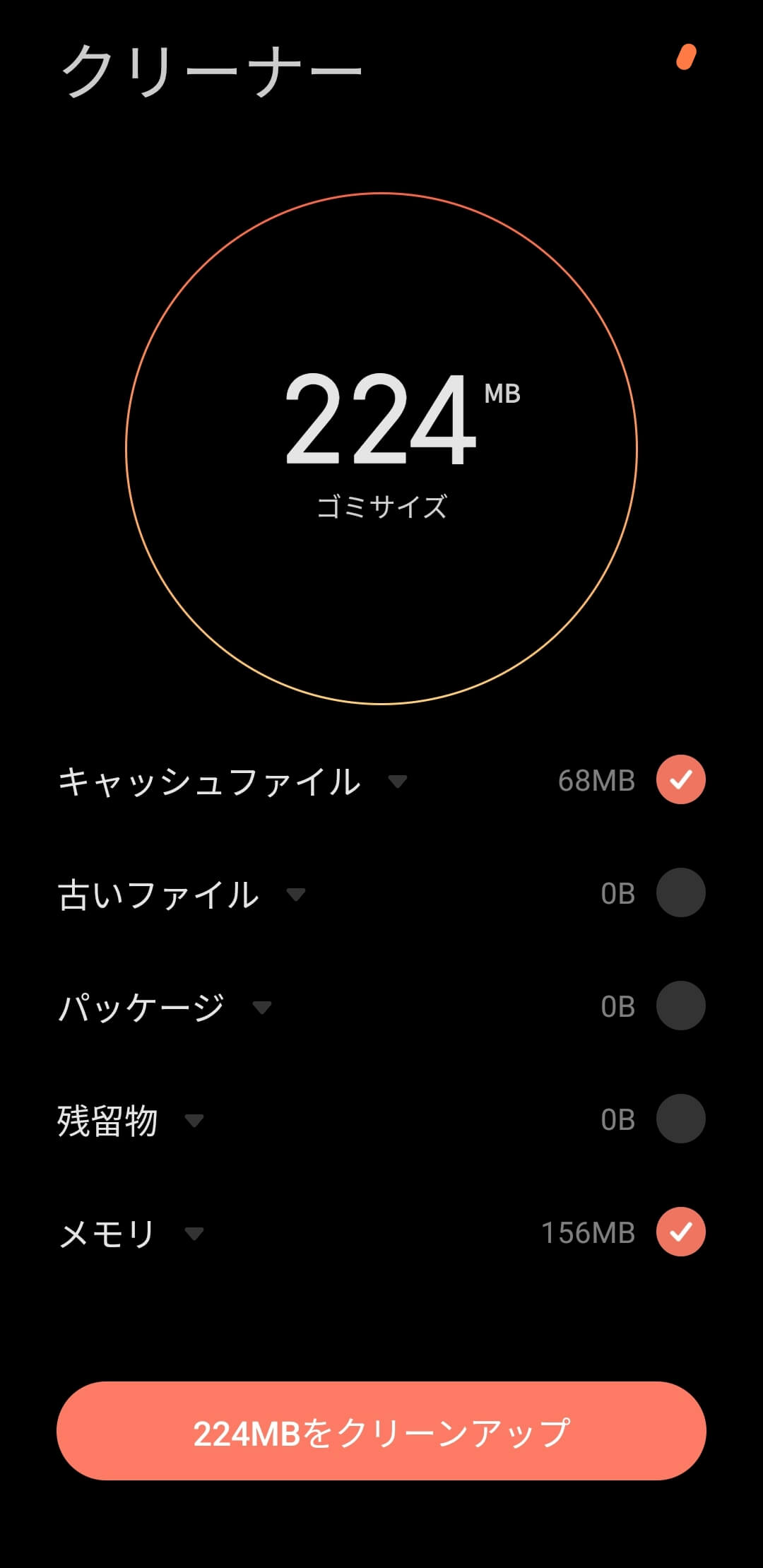Uncheck the 156MB メモリ checkbox
The height and width of the screenshot is (1568, 763).
click(x=680, y=1232)
